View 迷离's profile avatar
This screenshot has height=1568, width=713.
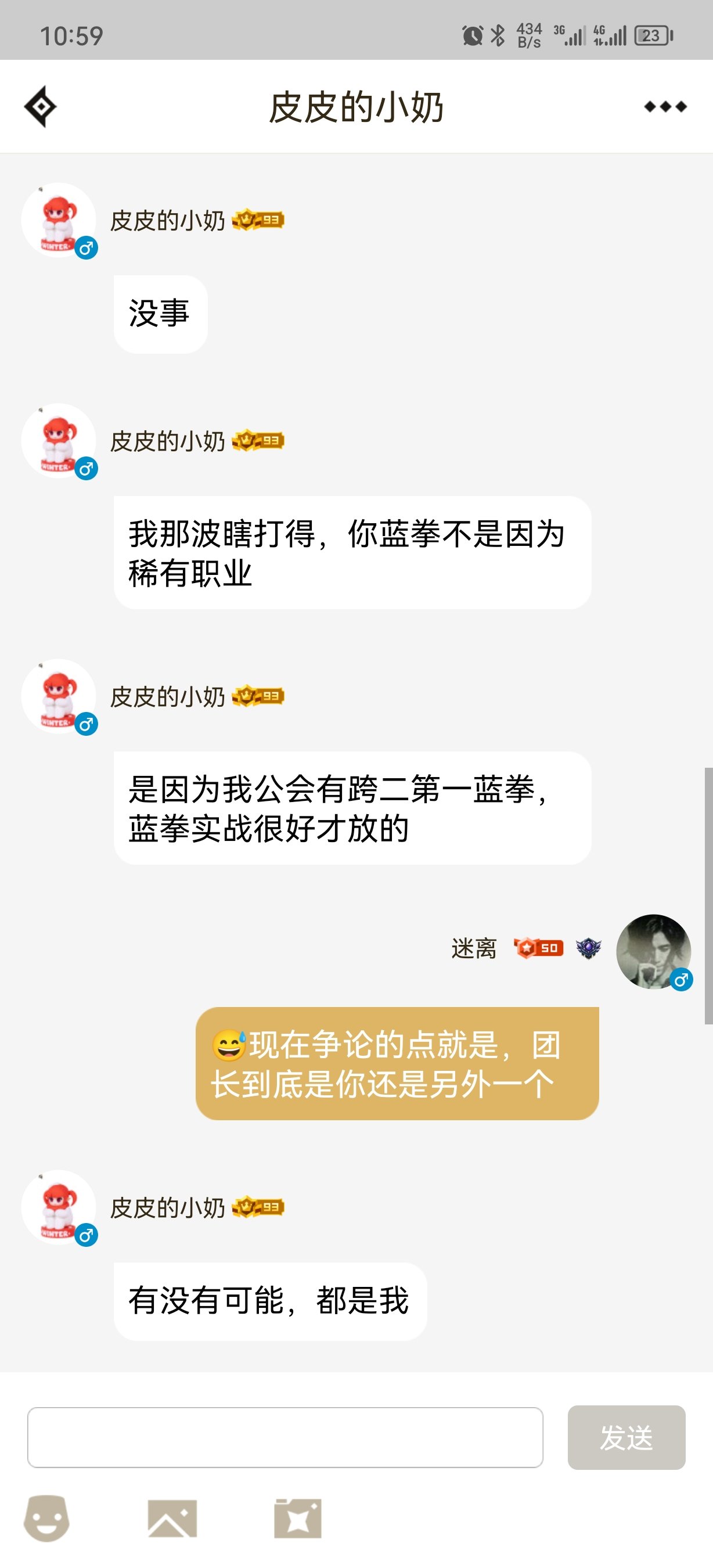pos(653,951)
